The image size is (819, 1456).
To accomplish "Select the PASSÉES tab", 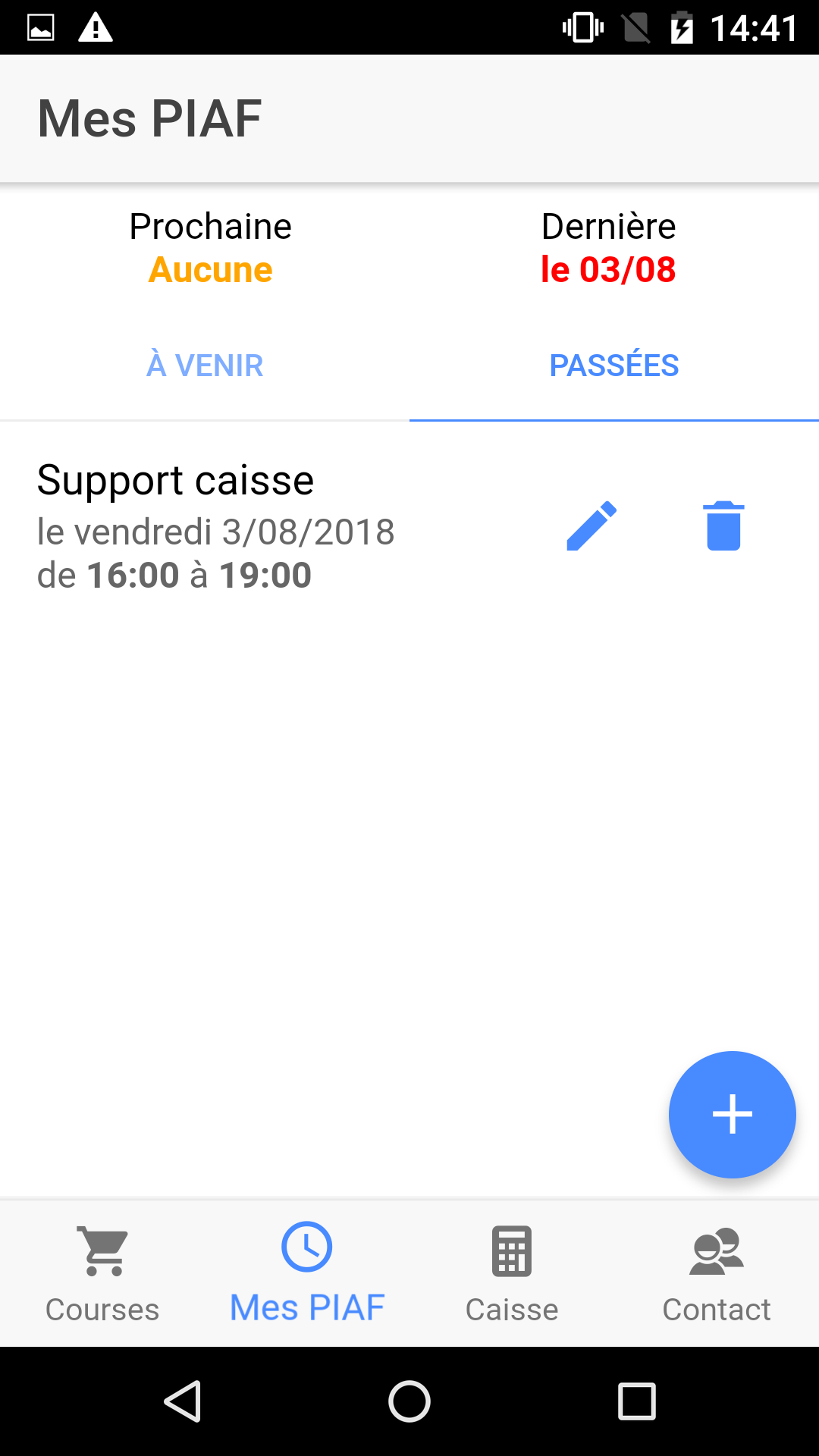I will [x=613, y=366].
